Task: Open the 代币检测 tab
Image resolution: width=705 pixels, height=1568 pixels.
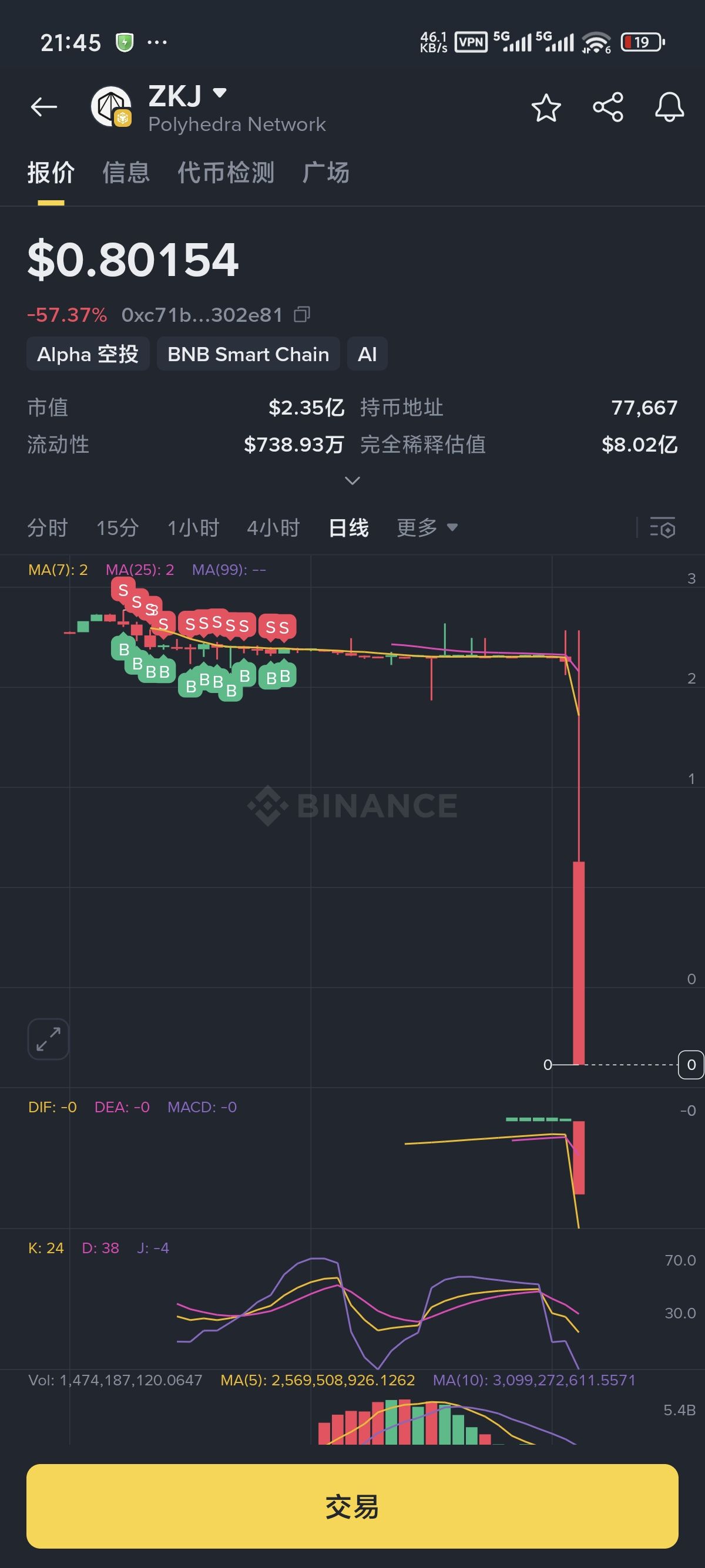Action: point(226,172)
